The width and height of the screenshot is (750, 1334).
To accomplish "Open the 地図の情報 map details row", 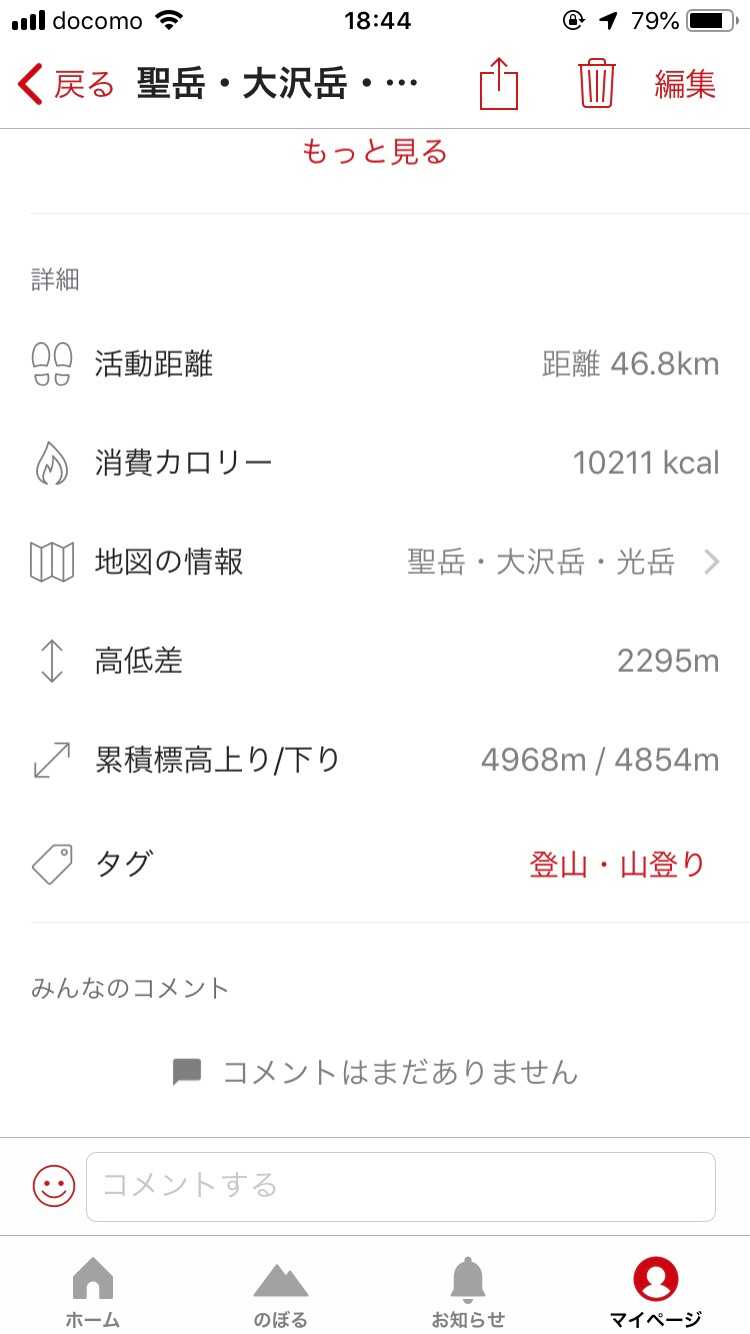I will (375, 562).
